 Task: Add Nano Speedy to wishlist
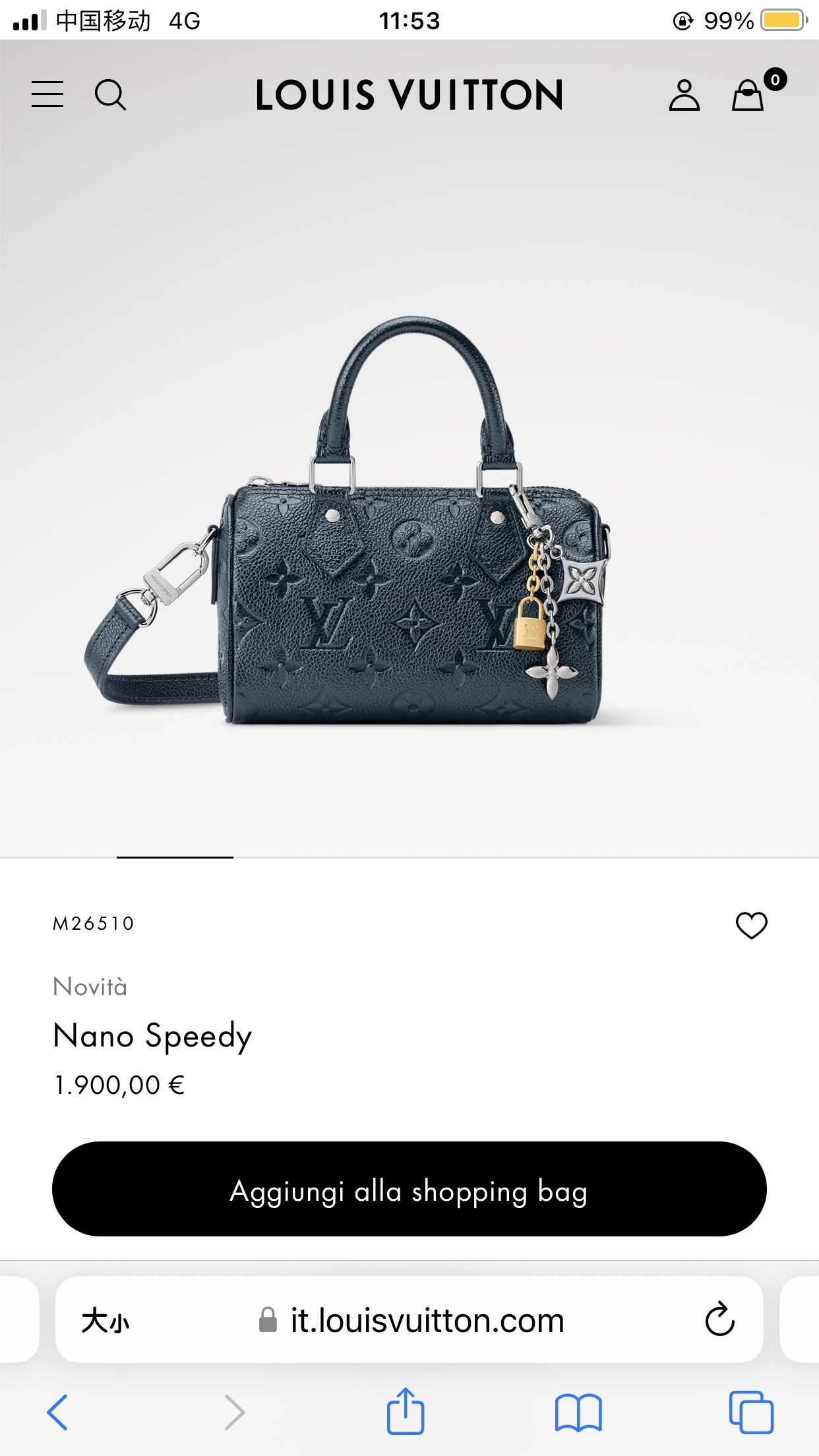[751, 925]
